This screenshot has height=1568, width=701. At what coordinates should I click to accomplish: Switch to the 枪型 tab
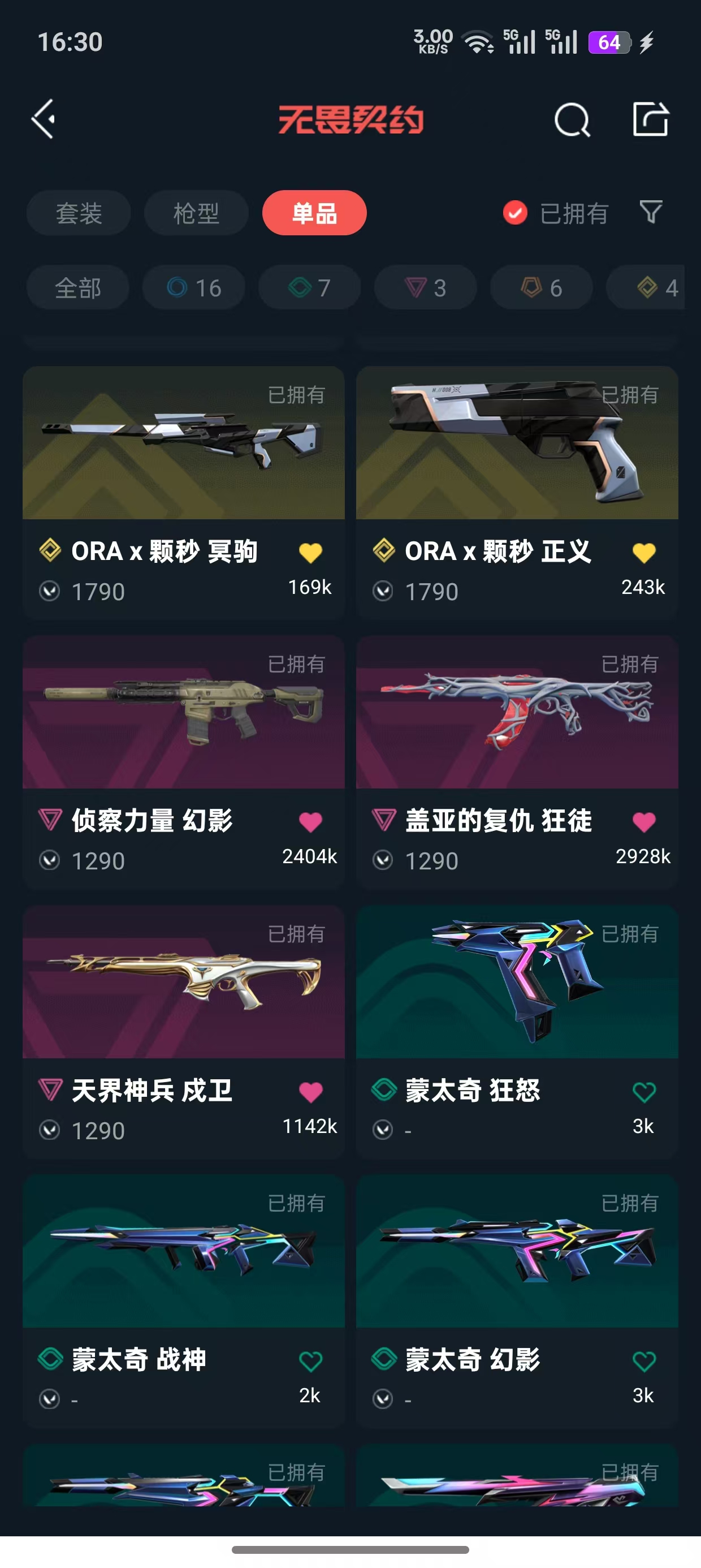pos(196,213)
